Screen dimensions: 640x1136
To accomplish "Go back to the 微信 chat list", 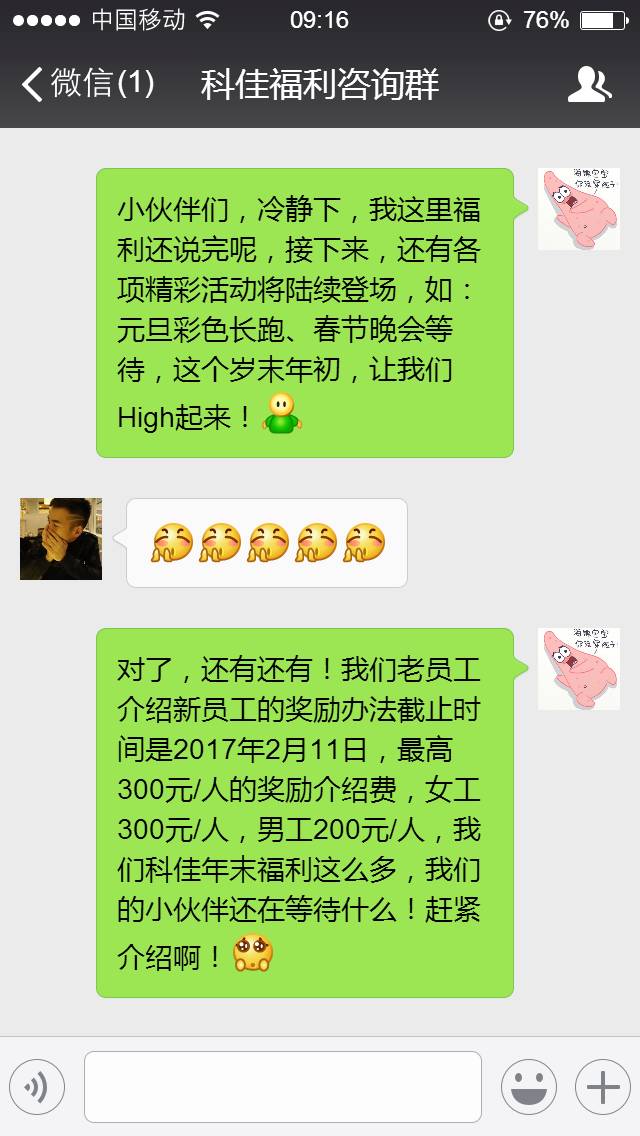I will pyautogui.click(x=88, y=84).
